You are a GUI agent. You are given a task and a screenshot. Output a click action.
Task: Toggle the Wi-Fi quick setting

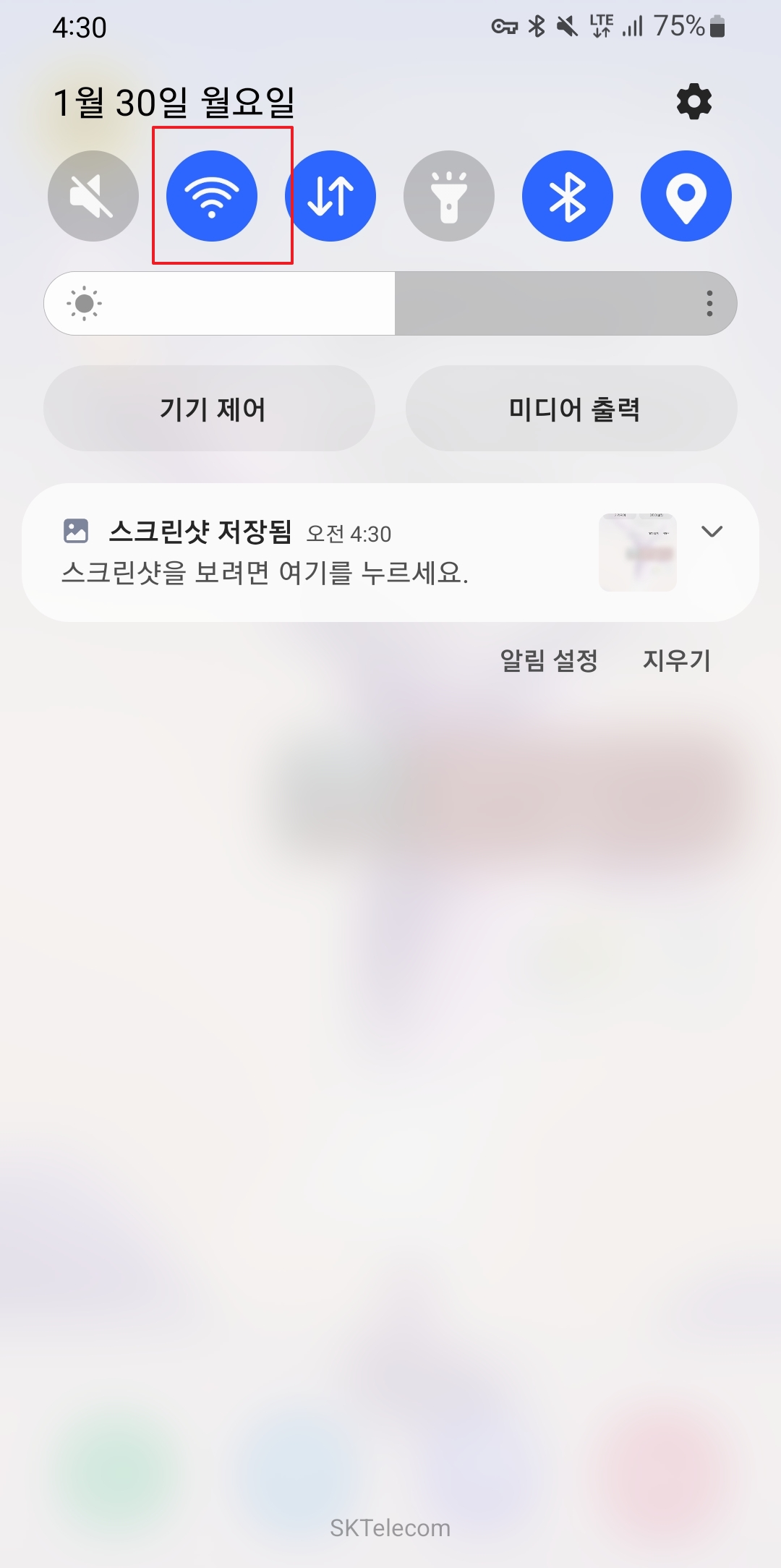[212, 196]
